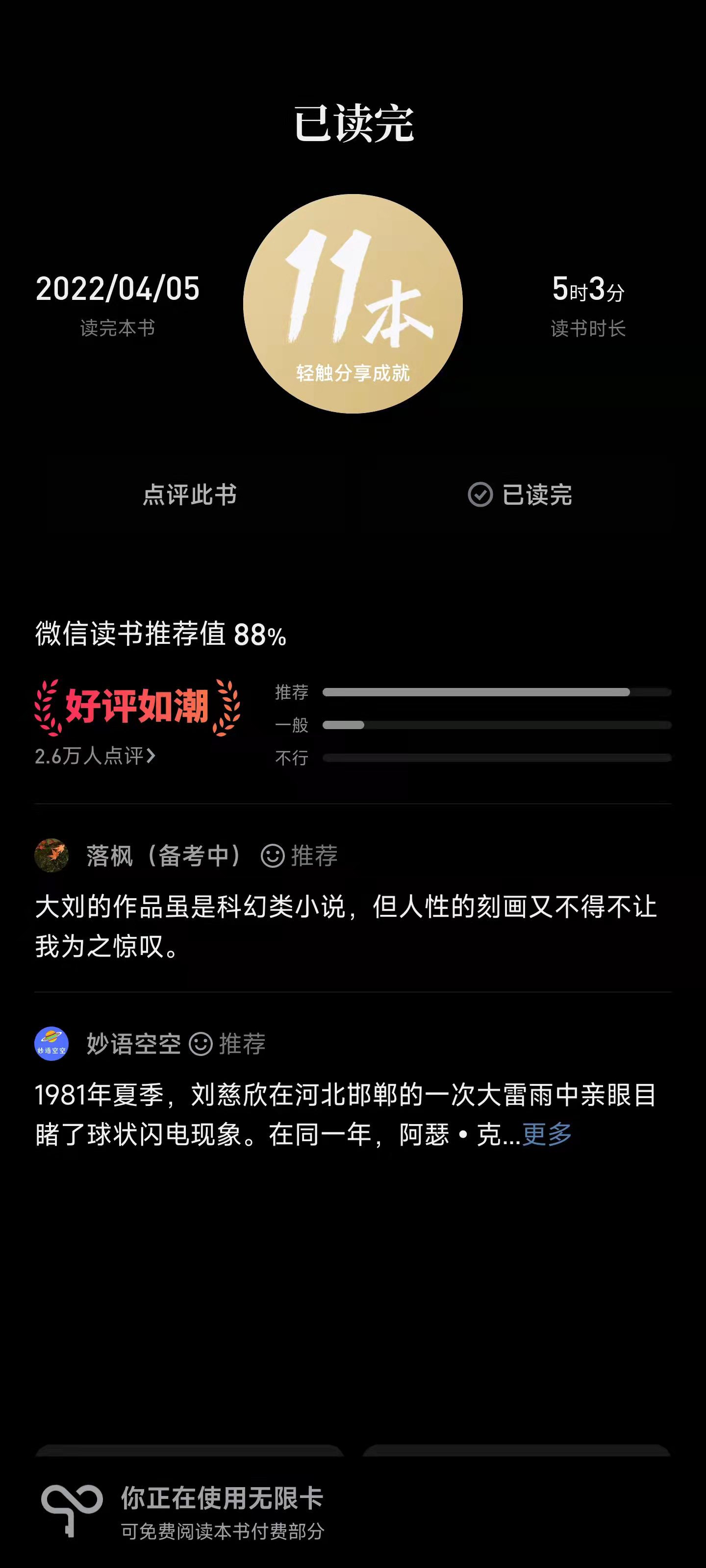Open the 2.6万人点评 reviews list

95,756
